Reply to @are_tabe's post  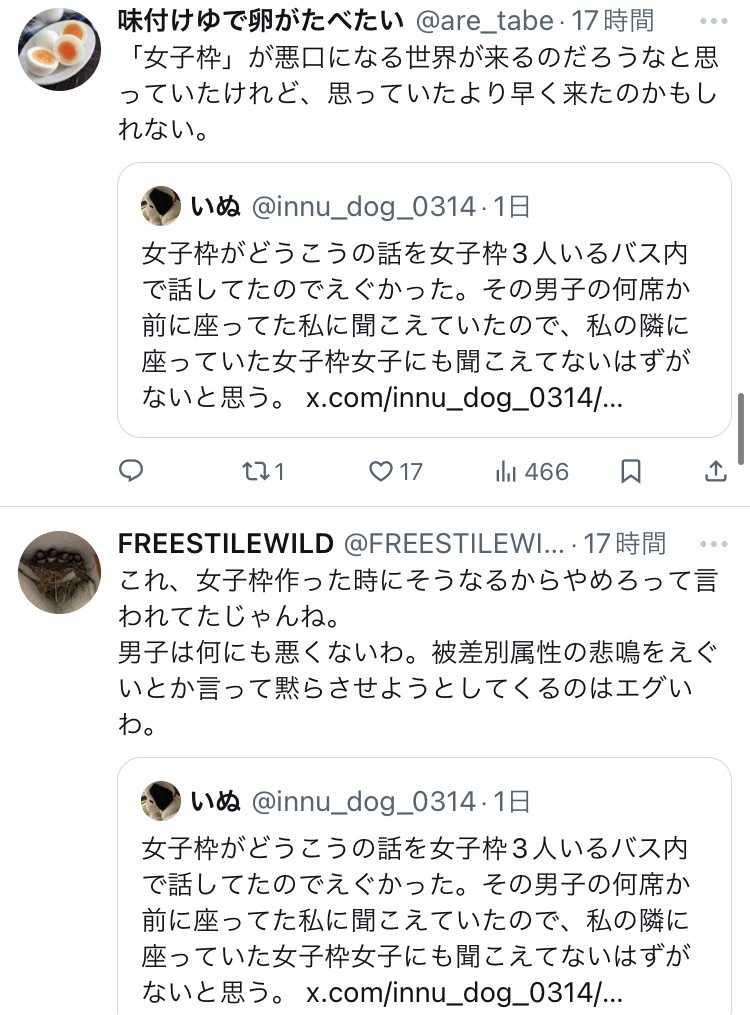[x=131, y=471]
